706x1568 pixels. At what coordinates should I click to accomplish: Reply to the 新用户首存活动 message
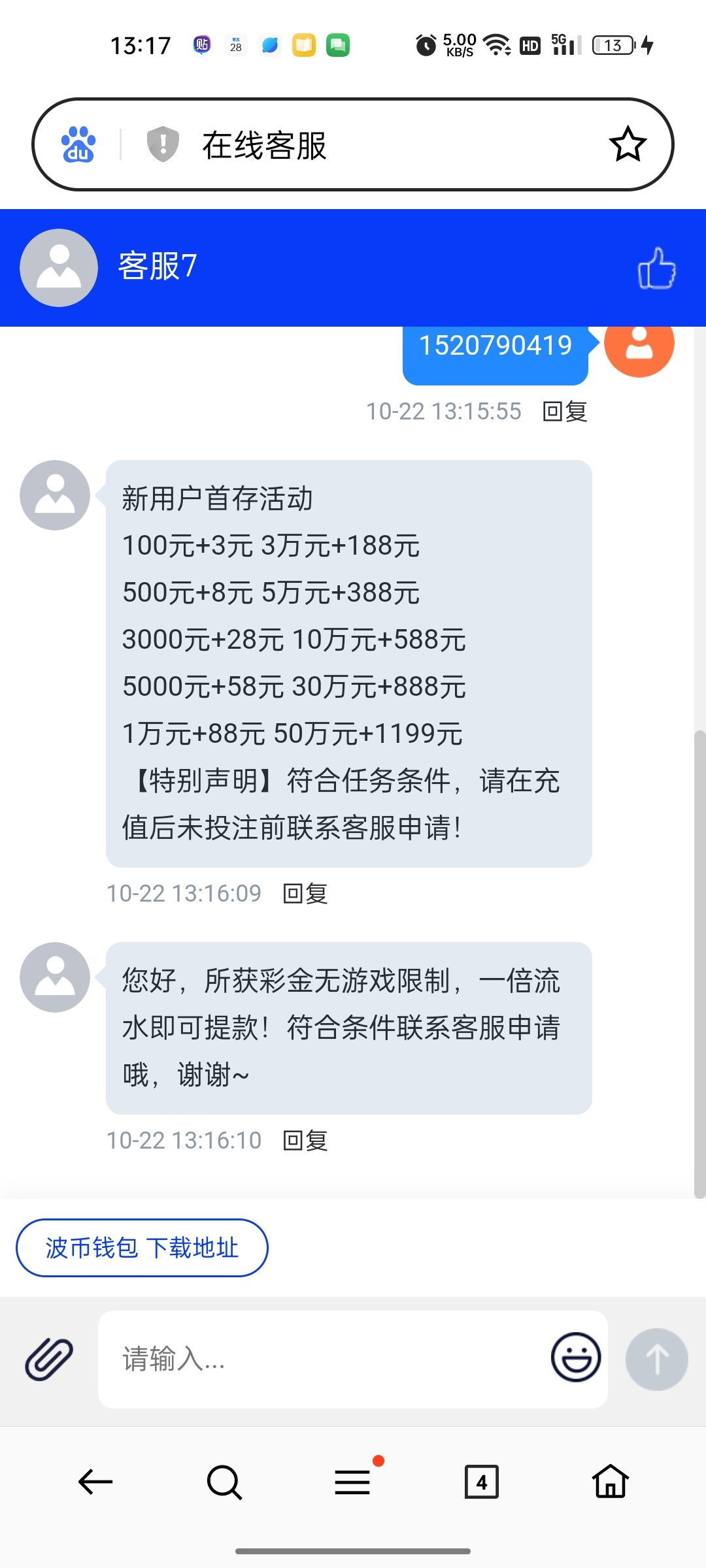(305, 893)
